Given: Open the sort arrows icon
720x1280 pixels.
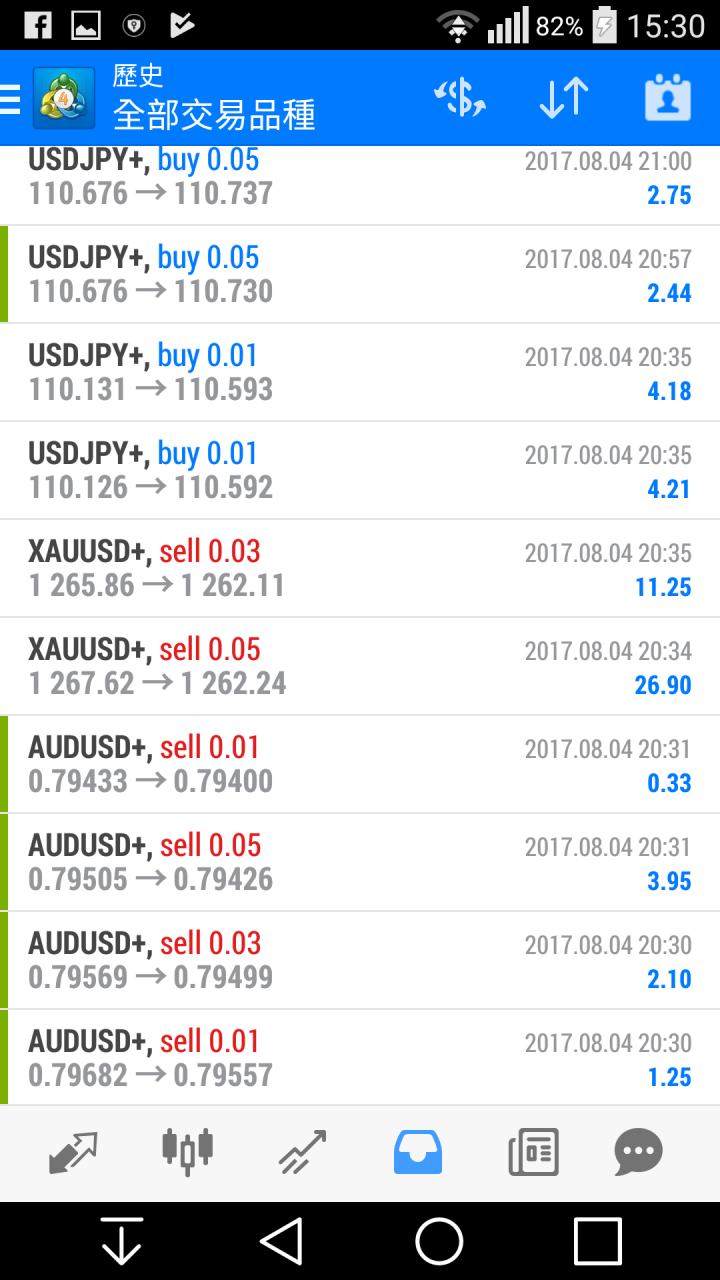Looking at the screenshot, I should [x=564, y=98].
